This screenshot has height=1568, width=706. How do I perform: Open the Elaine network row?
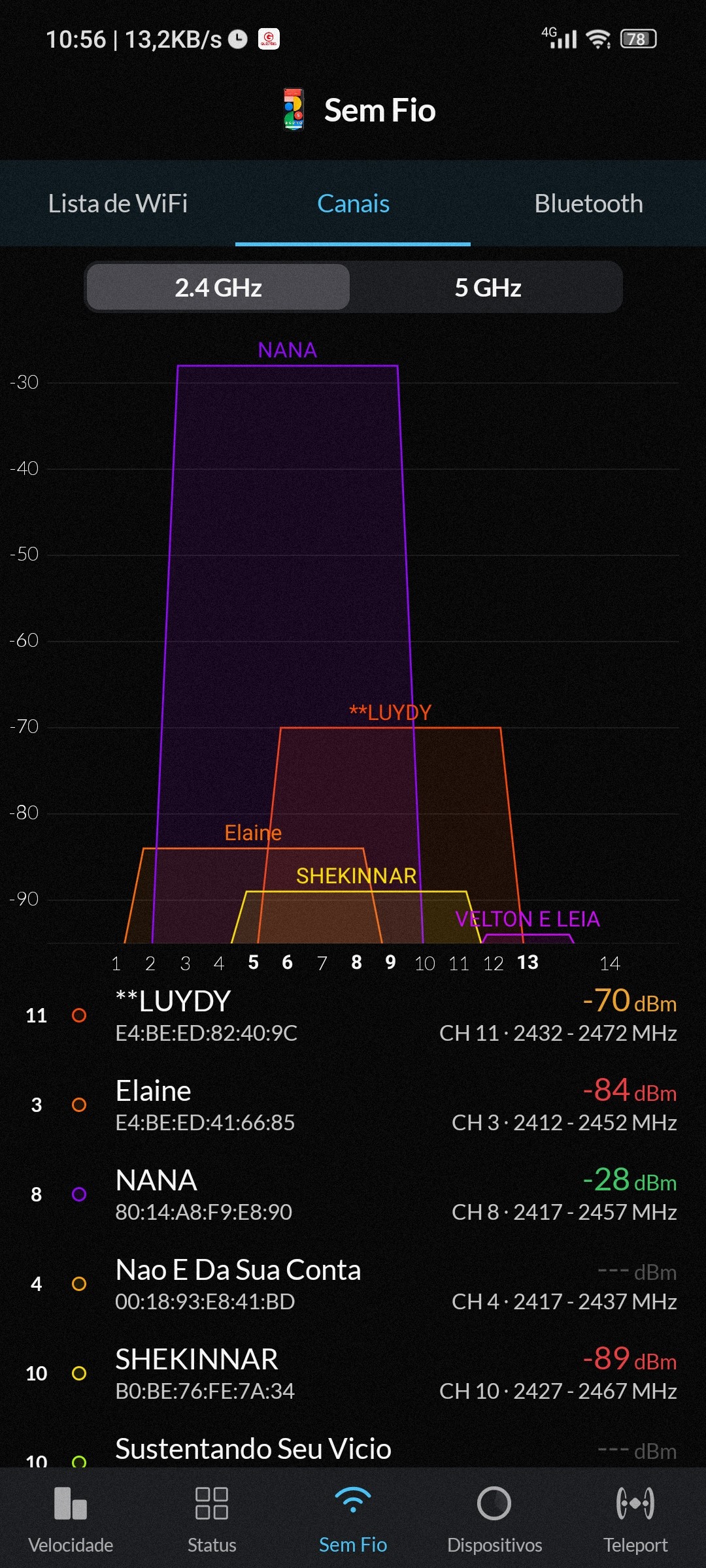[x=353, y=1105]
